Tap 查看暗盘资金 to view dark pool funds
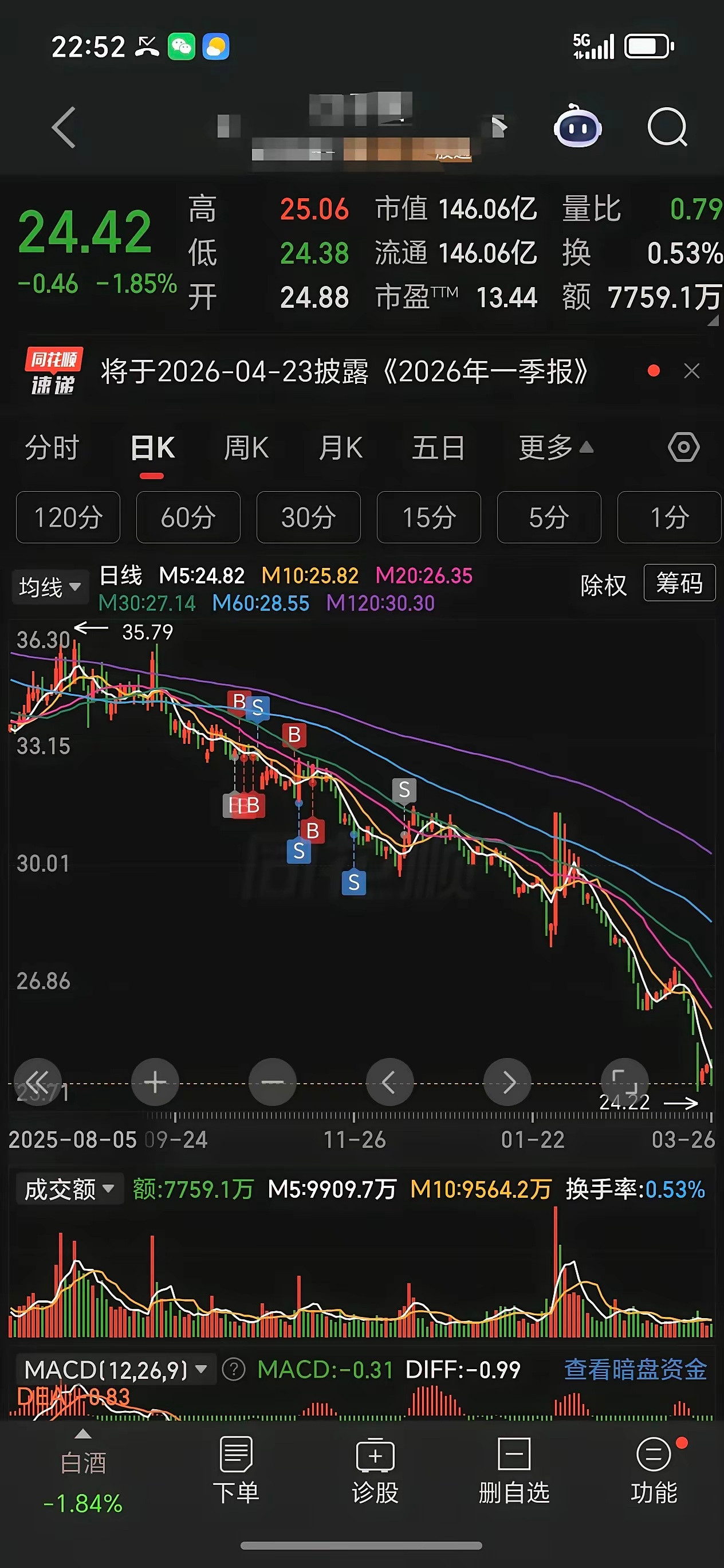Image resolution: width=724 pixels, height=1568 pixels. pos(636,1369)
